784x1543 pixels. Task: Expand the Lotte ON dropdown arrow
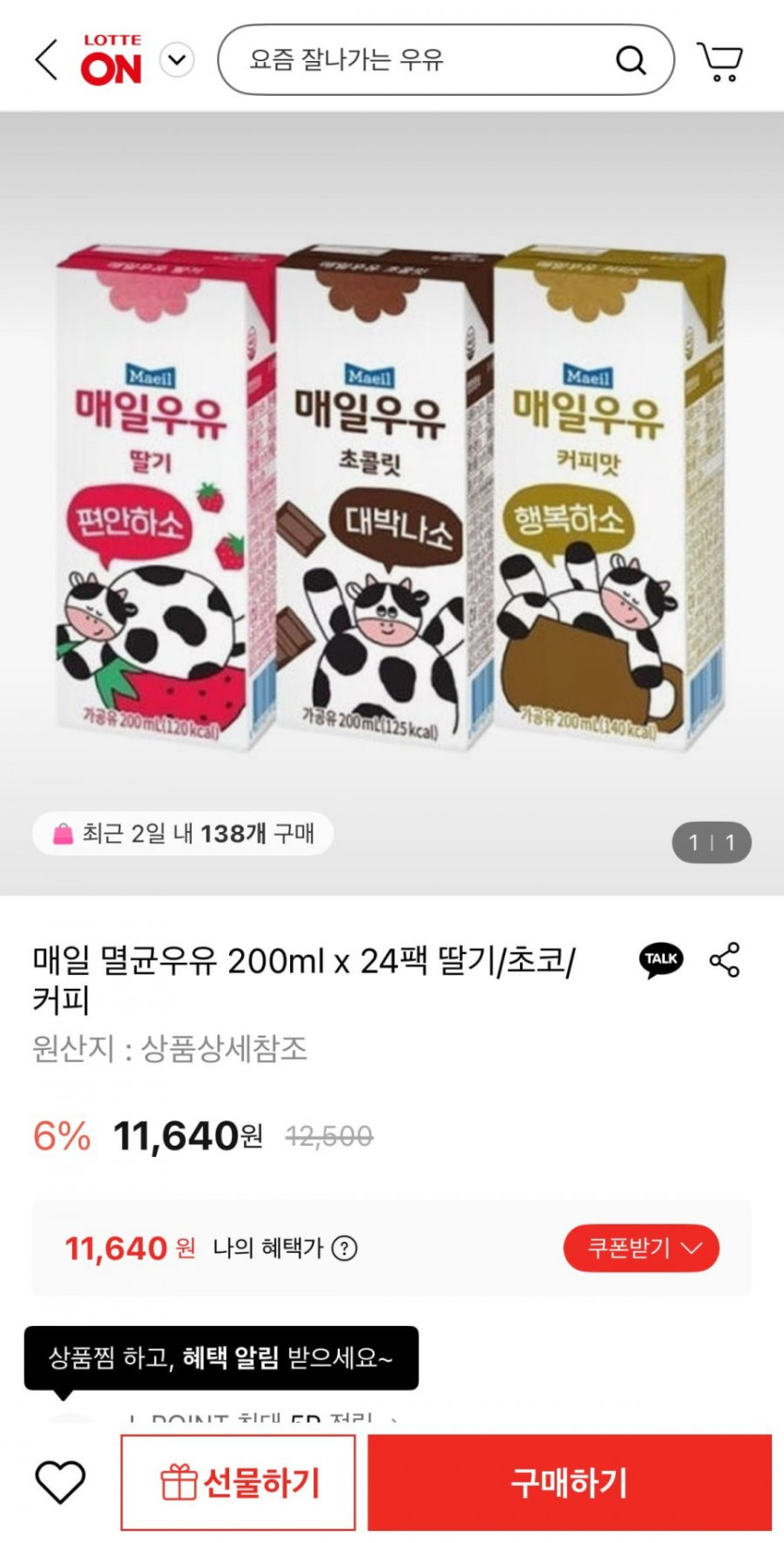click(x=177, y=61)
